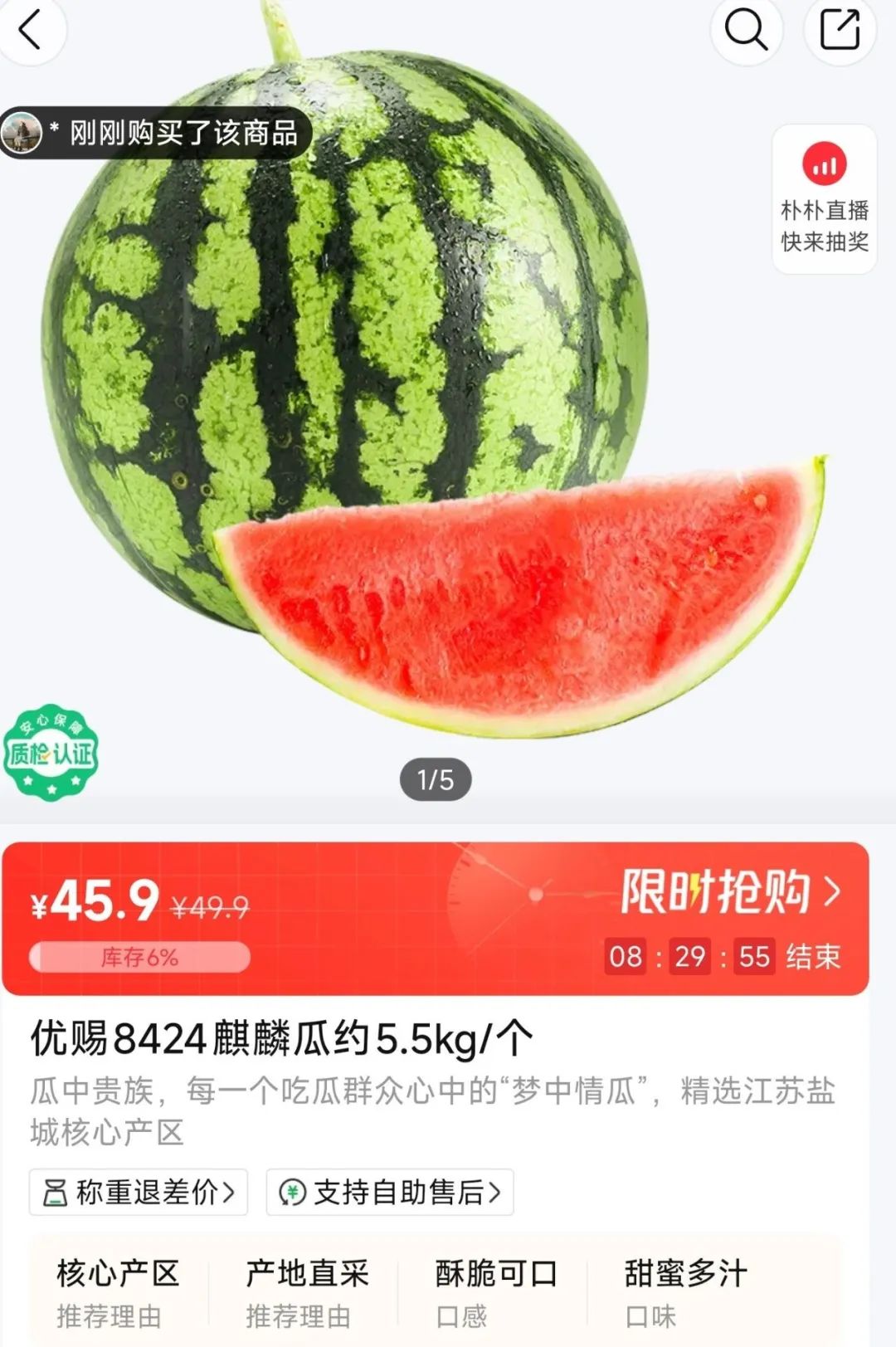Viewport: 896px width, 1347px height.
Task: Open 支持自助售后 info
Action: click(390, 1193)
